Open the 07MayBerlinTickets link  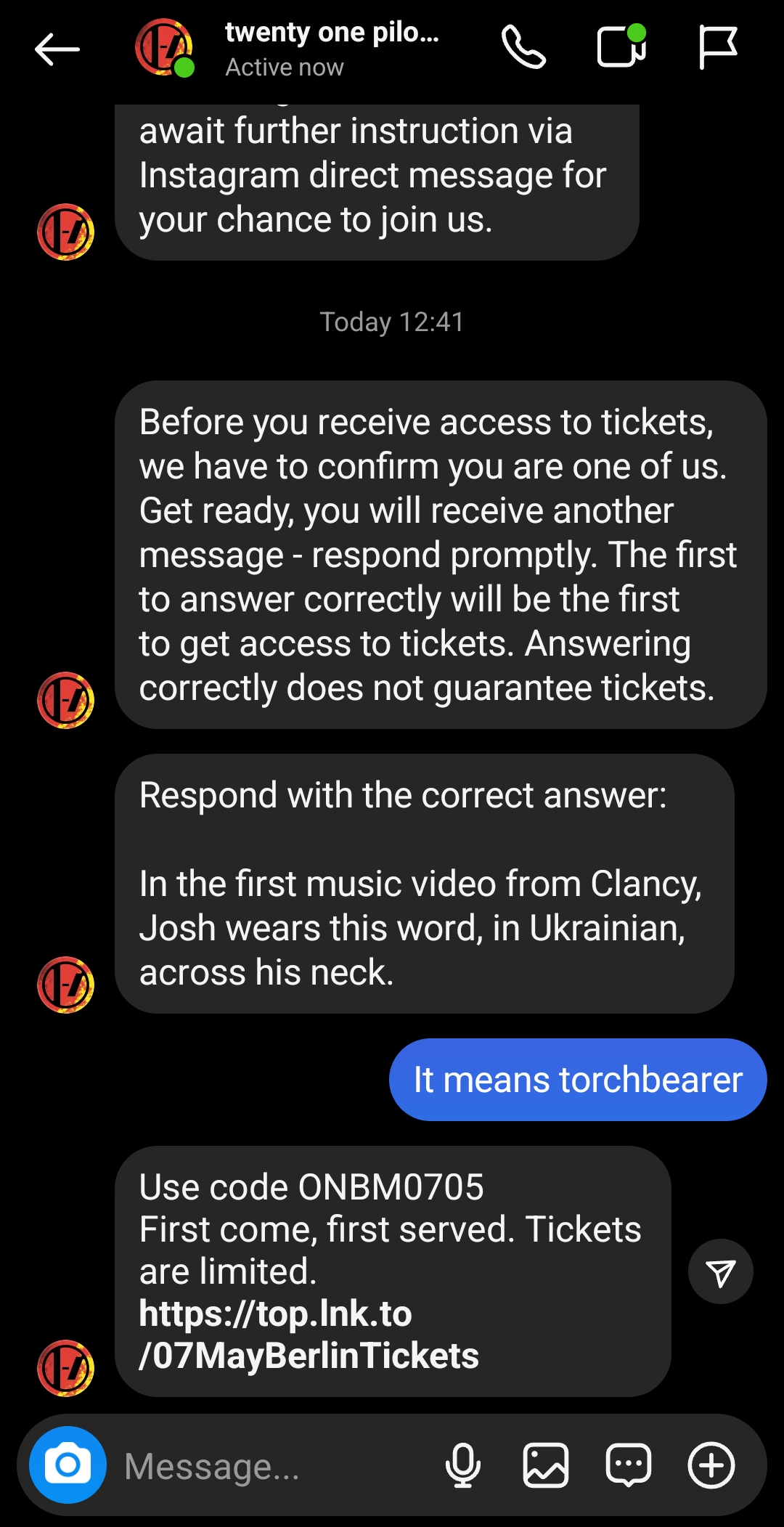(x=309, y=1335)
